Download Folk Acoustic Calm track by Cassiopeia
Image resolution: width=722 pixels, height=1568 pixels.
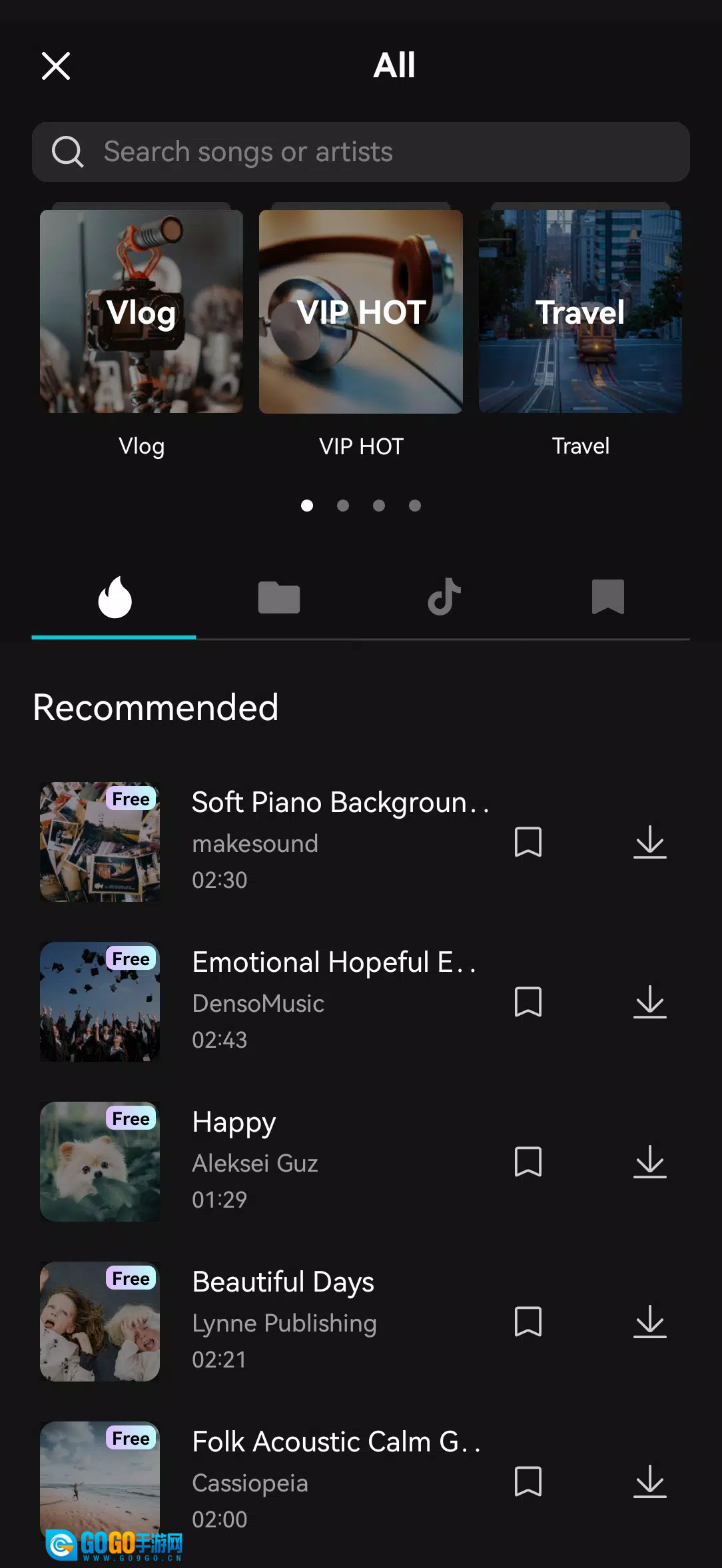(649, 1481)
